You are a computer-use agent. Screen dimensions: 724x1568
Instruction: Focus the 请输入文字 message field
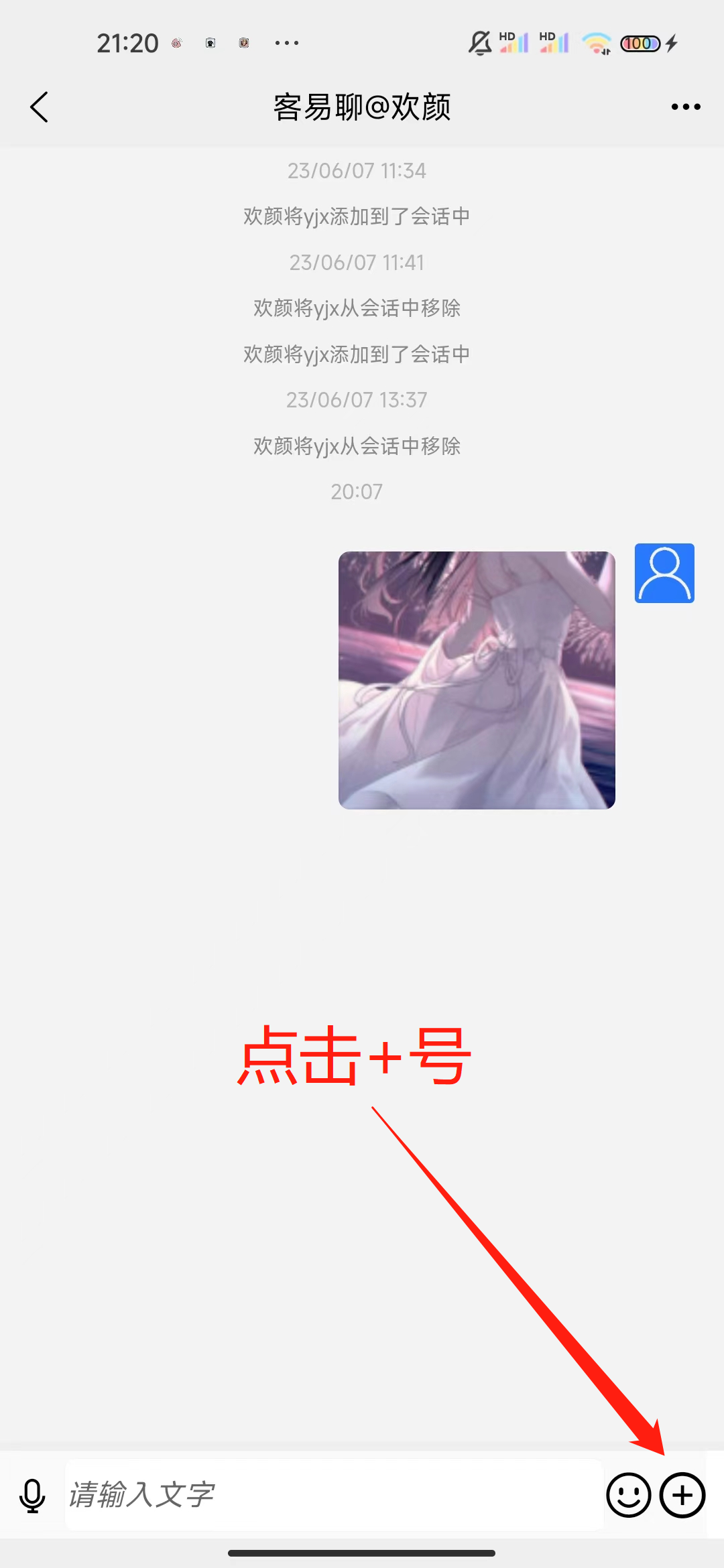[x=334, y=1495]
